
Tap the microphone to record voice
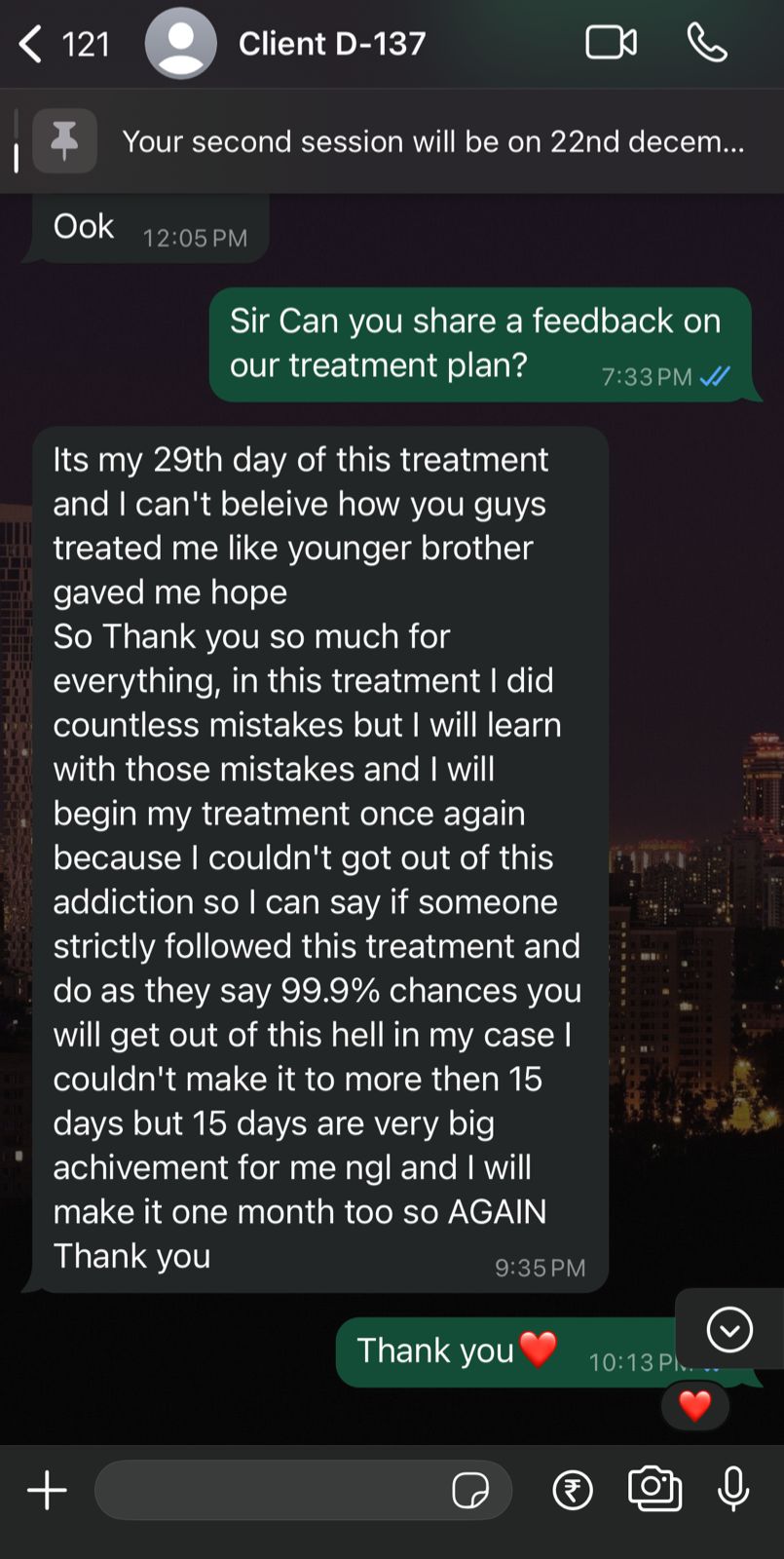click(733, 1489)
